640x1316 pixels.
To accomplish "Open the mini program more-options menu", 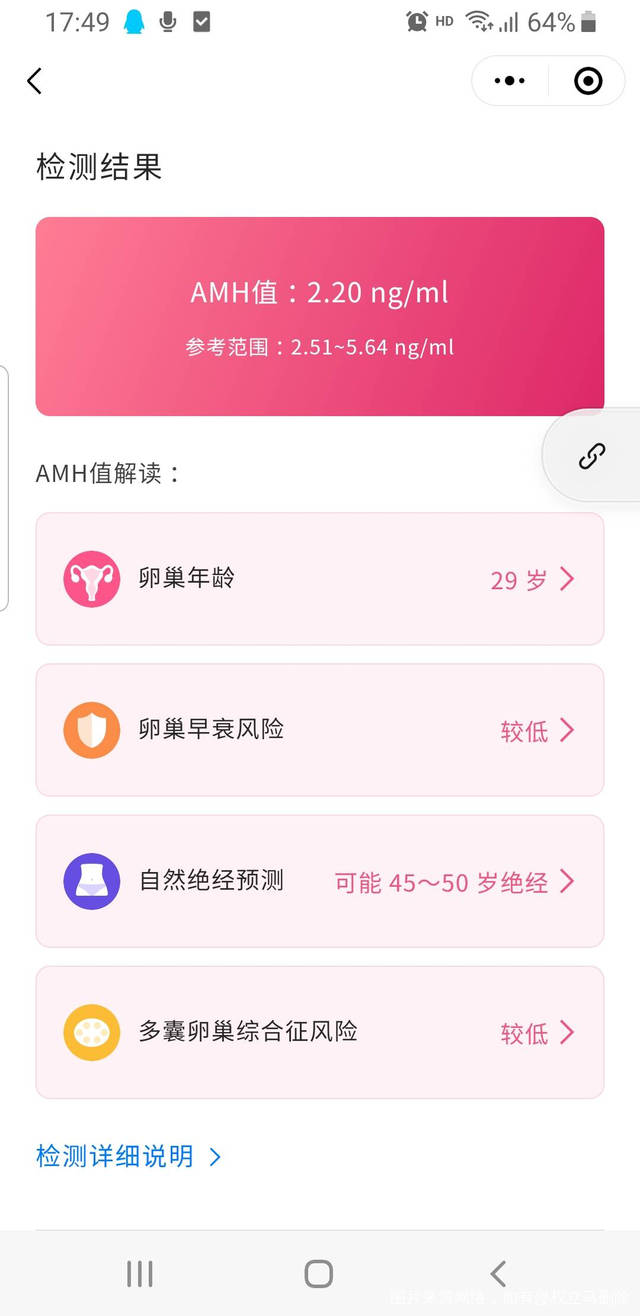I will (510, 81).
